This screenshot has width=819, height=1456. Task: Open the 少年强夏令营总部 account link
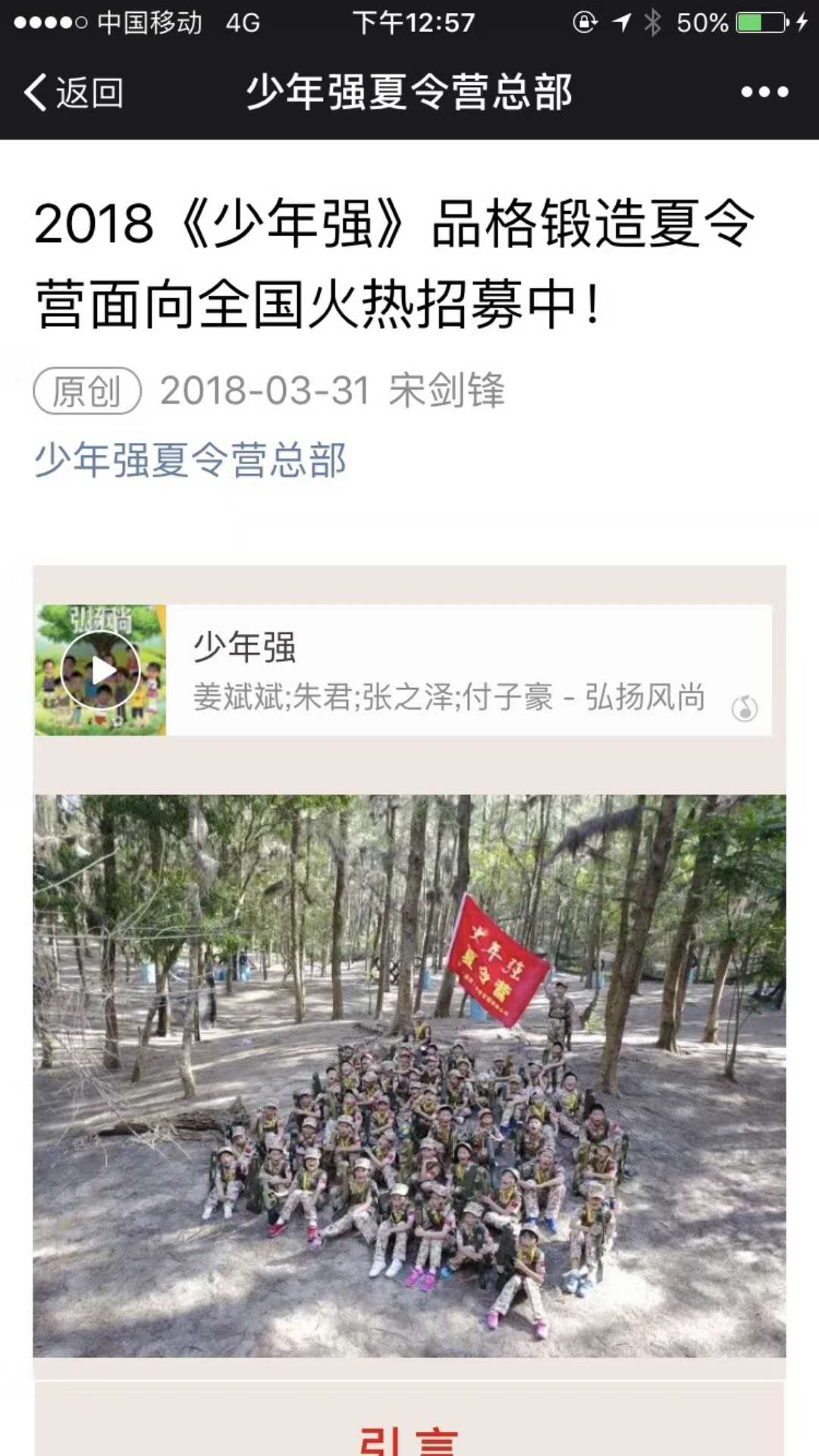190,460
